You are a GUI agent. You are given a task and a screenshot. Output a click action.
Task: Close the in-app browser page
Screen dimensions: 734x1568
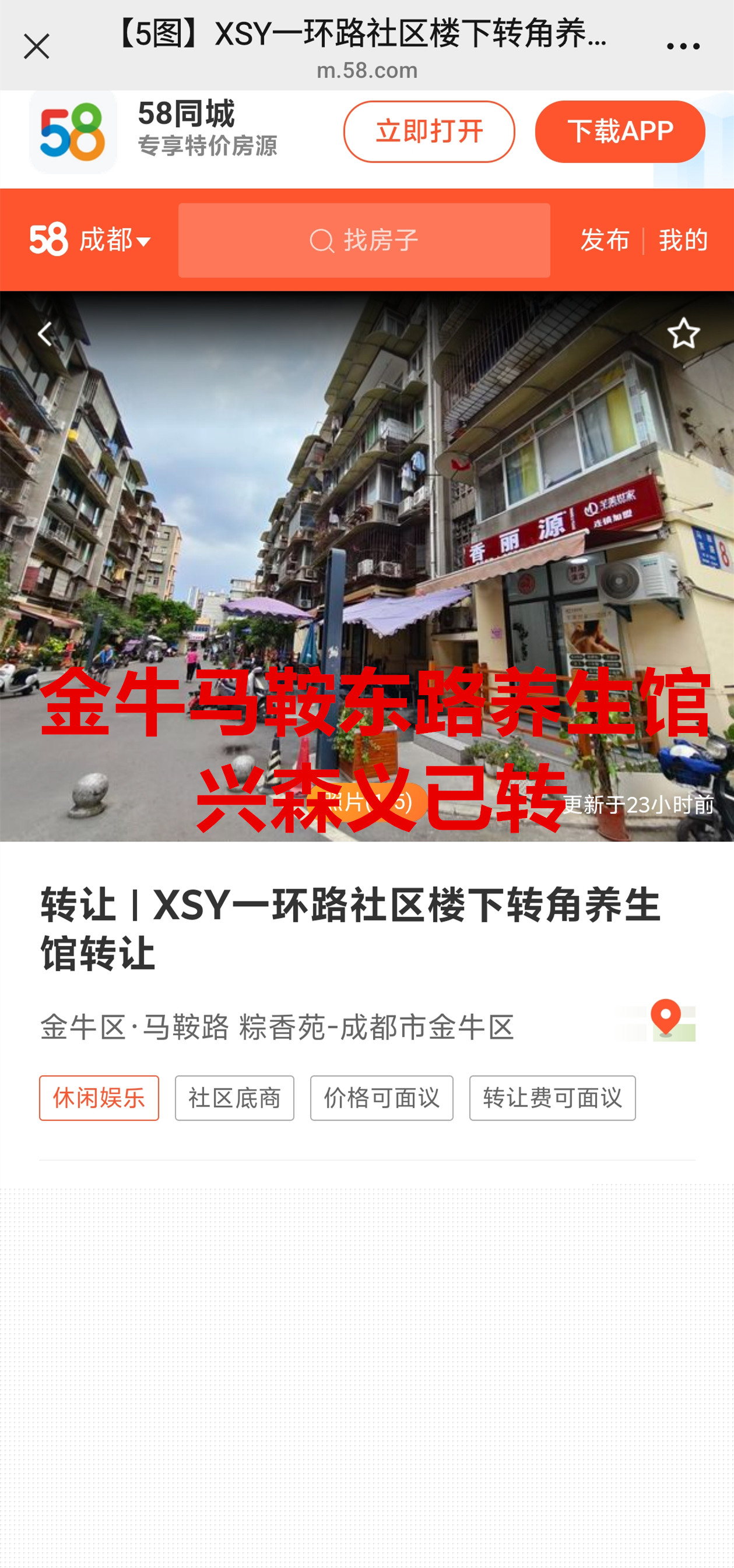click(36, 46)
